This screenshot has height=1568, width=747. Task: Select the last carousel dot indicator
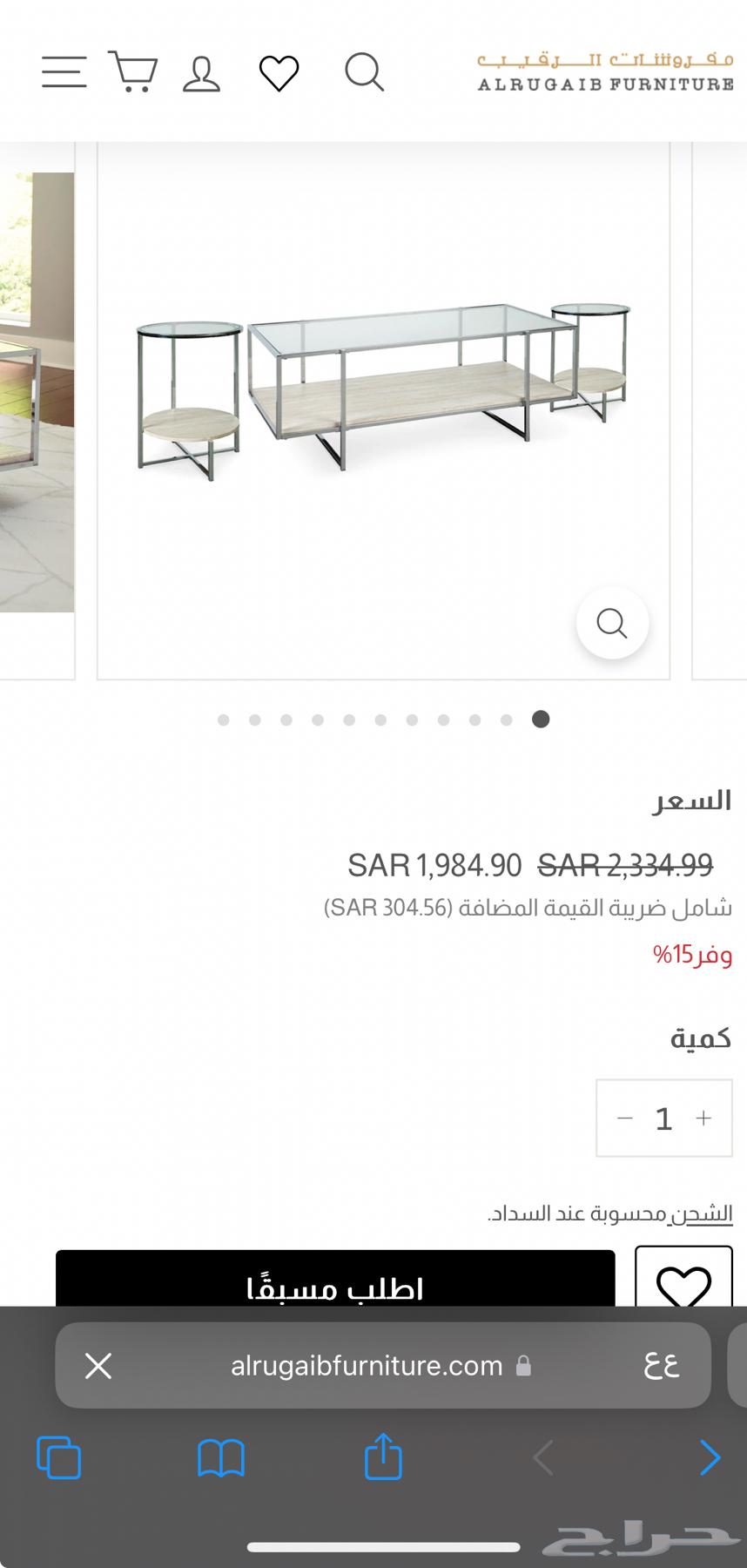click(541, 720)
